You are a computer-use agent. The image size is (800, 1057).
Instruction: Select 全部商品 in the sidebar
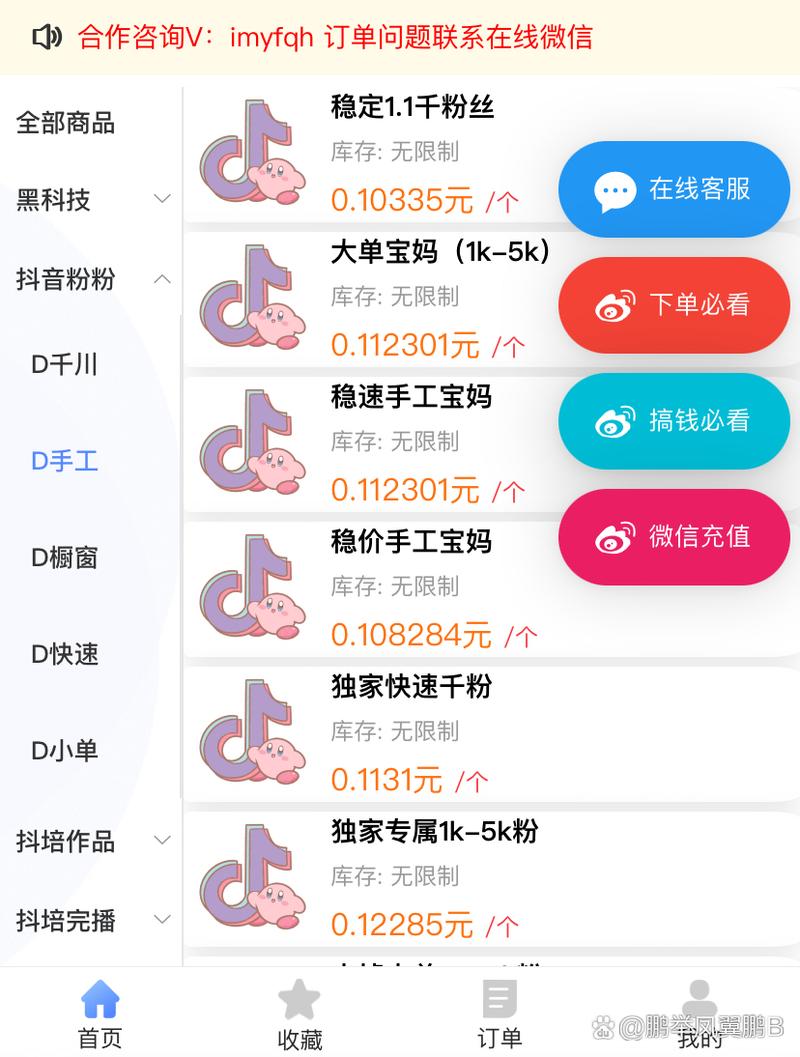[65, 124]
